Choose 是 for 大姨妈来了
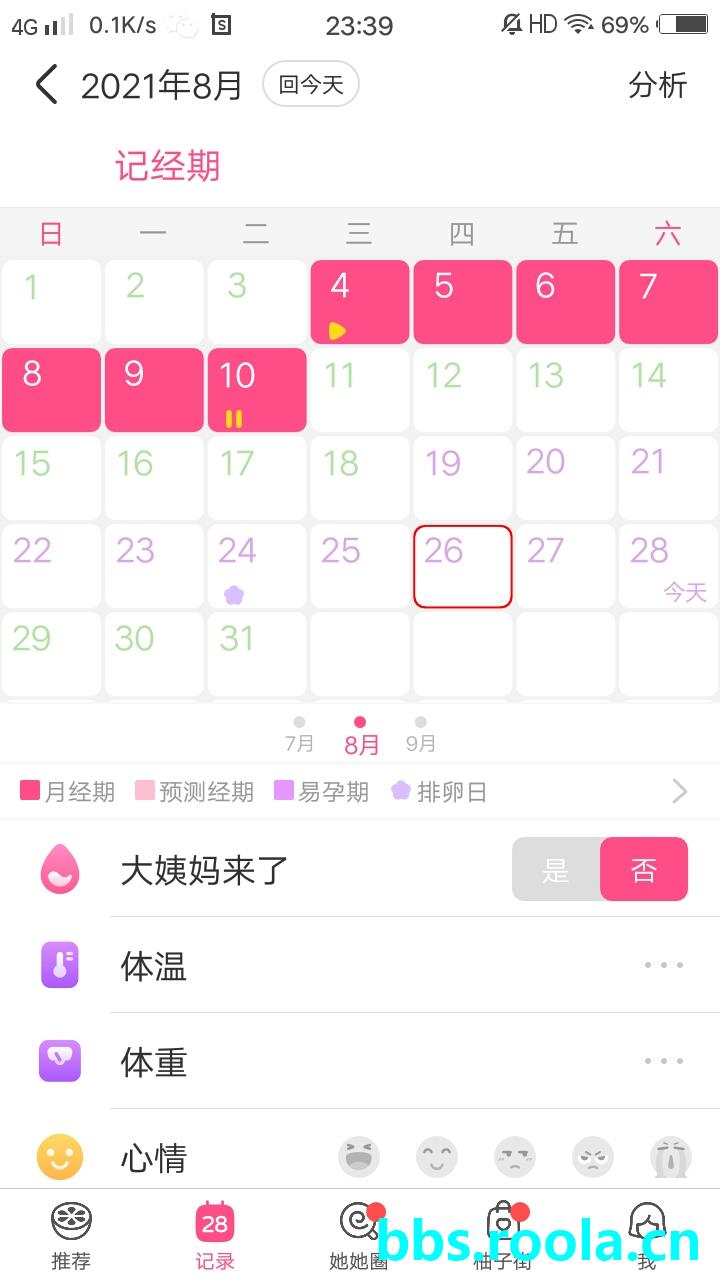The height and width of the screenshot is (1280, 720). click(x=556, y=870)
